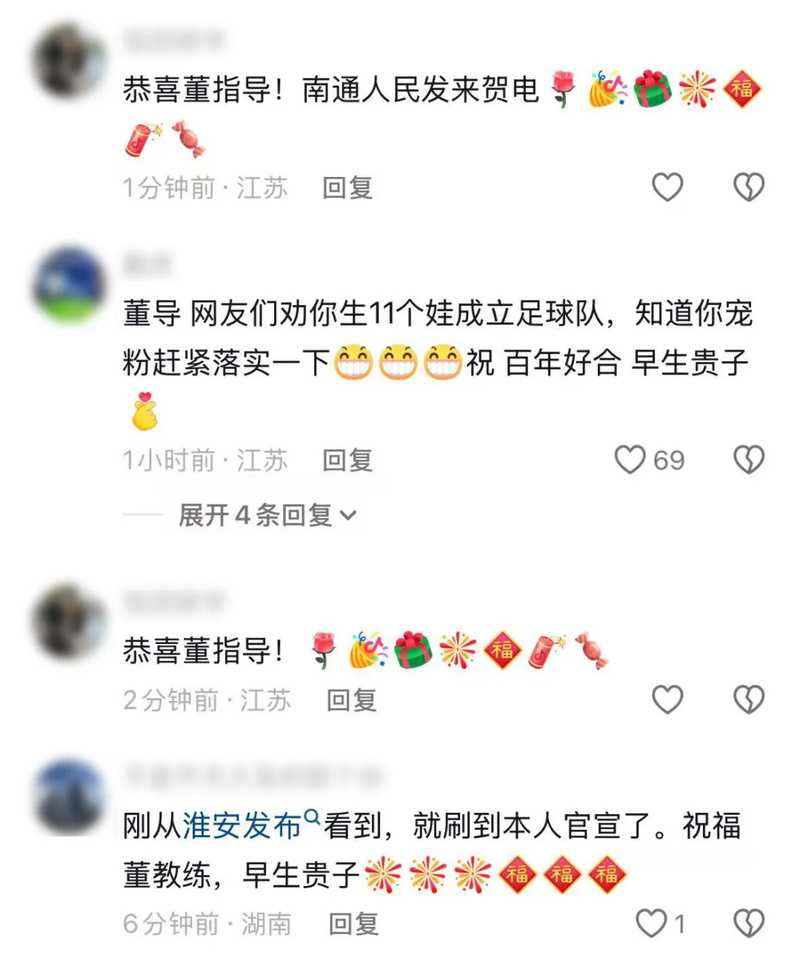Open avatar of commenter mentioning 淮安发布
Screen dimensions: 800x966
(x=69, y=797)
